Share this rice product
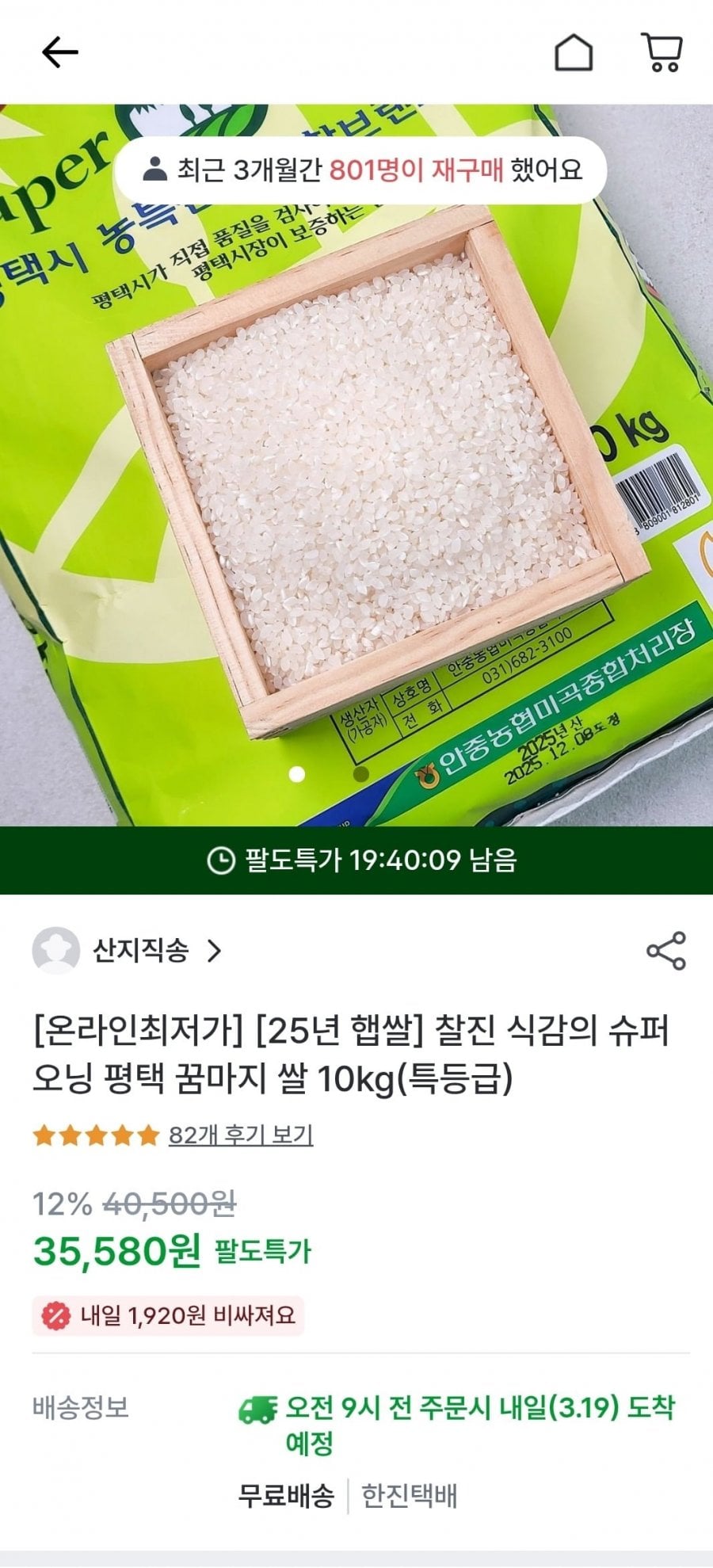 click(666, 951)
